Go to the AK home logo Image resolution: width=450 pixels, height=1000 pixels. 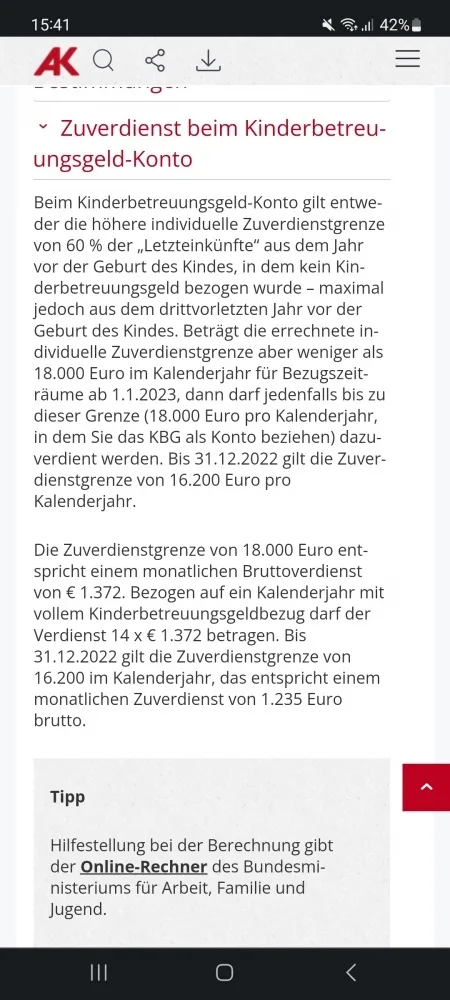[57, 62]
